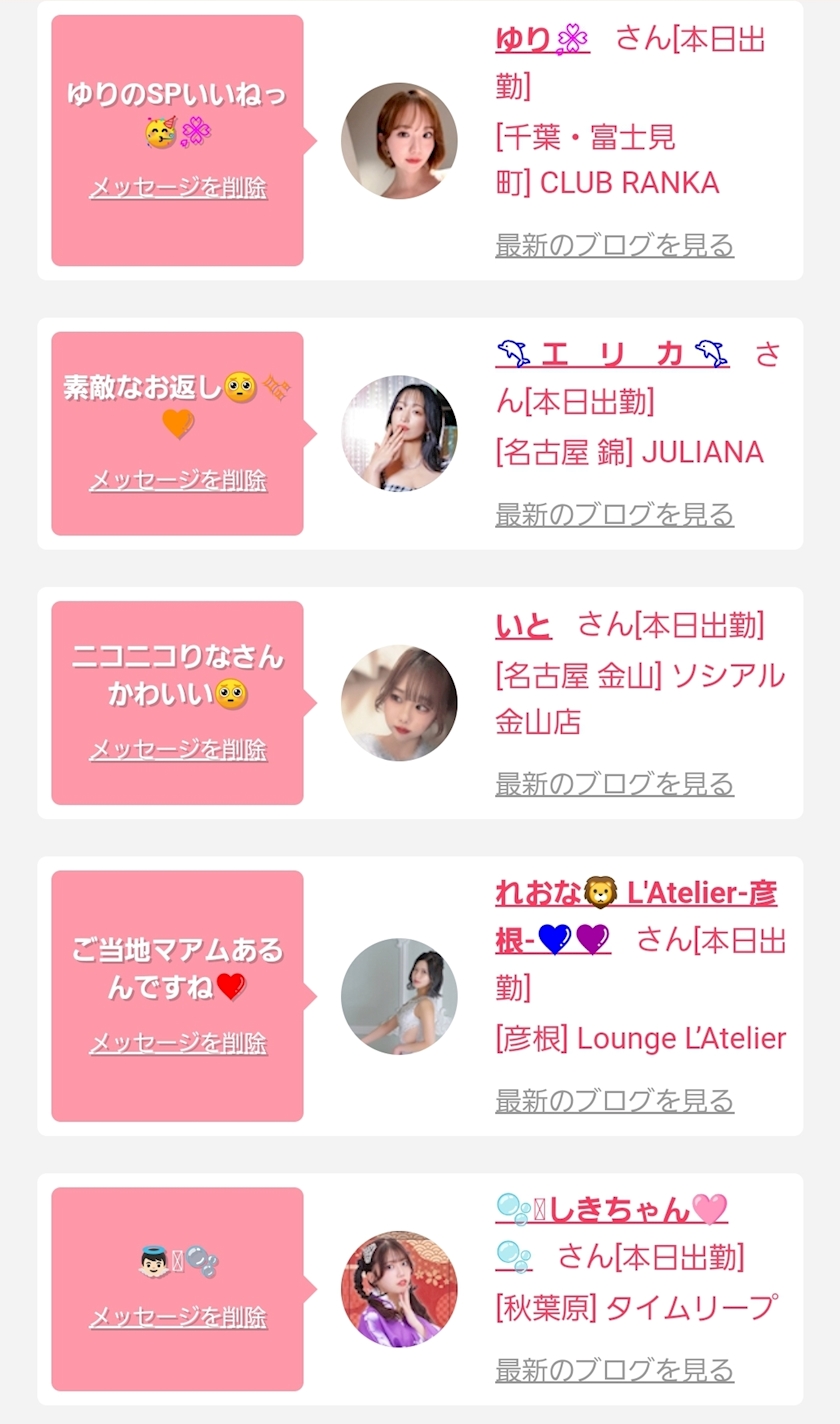Open いと's profile name link
This screenshot has height=1424, width=840.
[523, 626]
